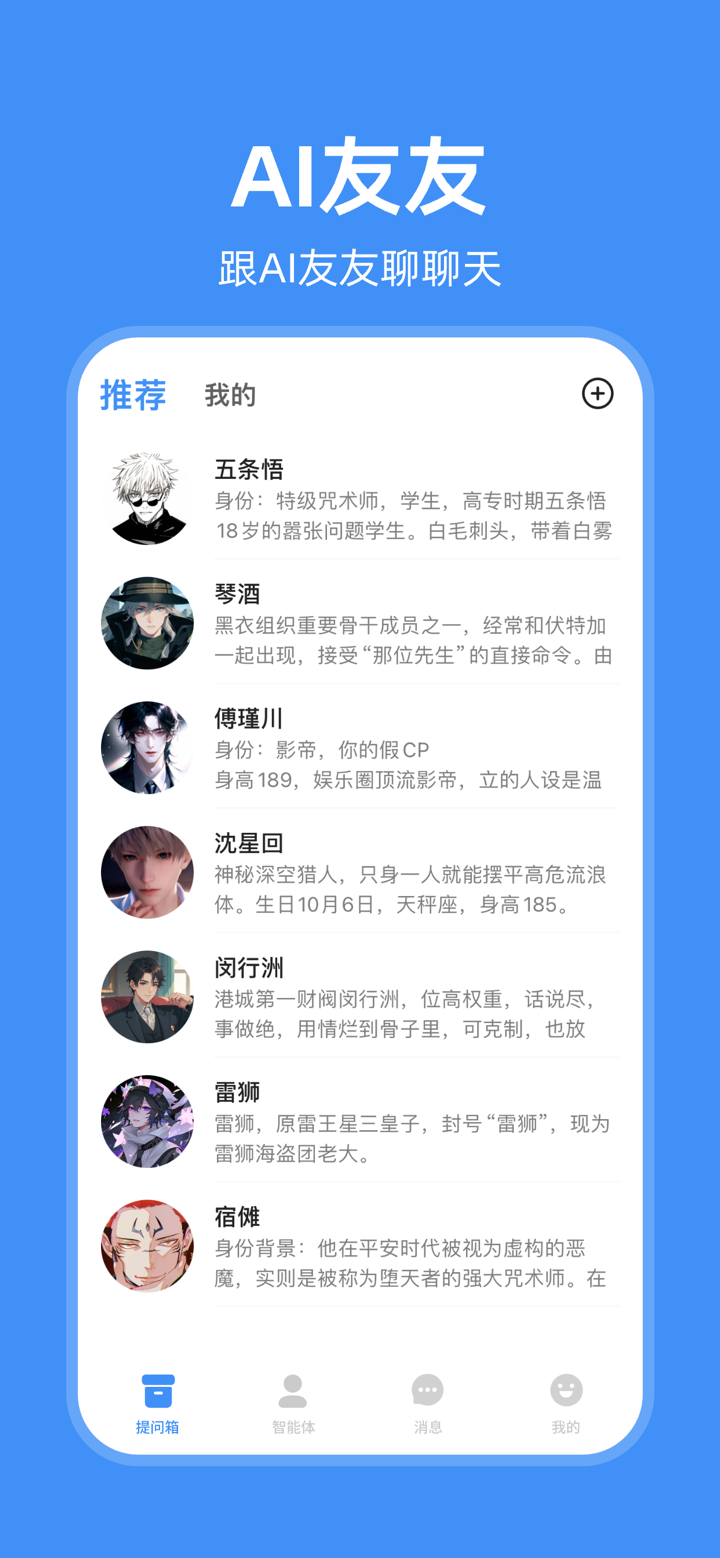Tap the 我的 smiley face icon
The width and height of the screenshot is (720, 1558).
[565, 1390]
